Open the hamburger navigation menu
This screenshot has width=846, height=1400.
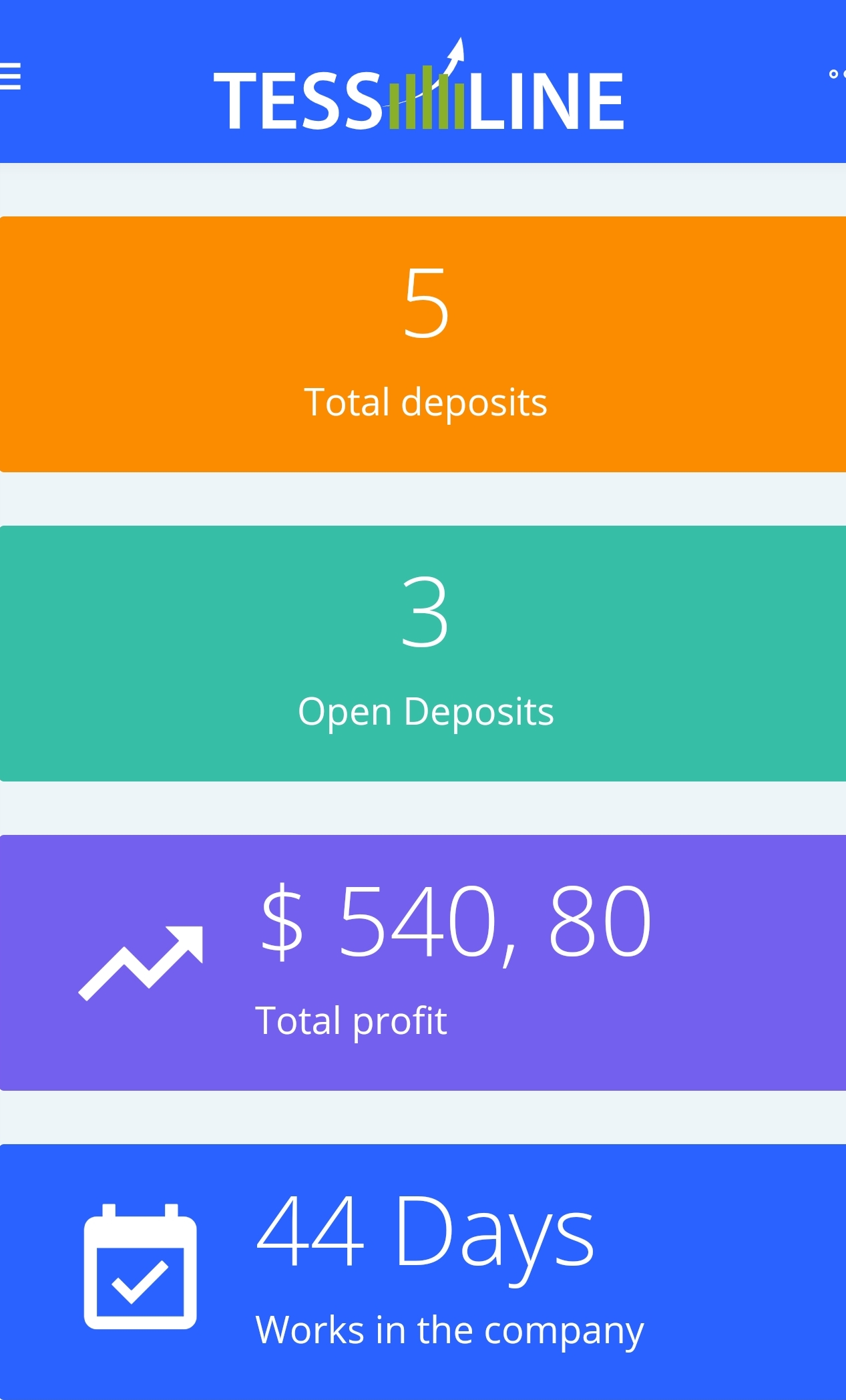tap(10, 76)
